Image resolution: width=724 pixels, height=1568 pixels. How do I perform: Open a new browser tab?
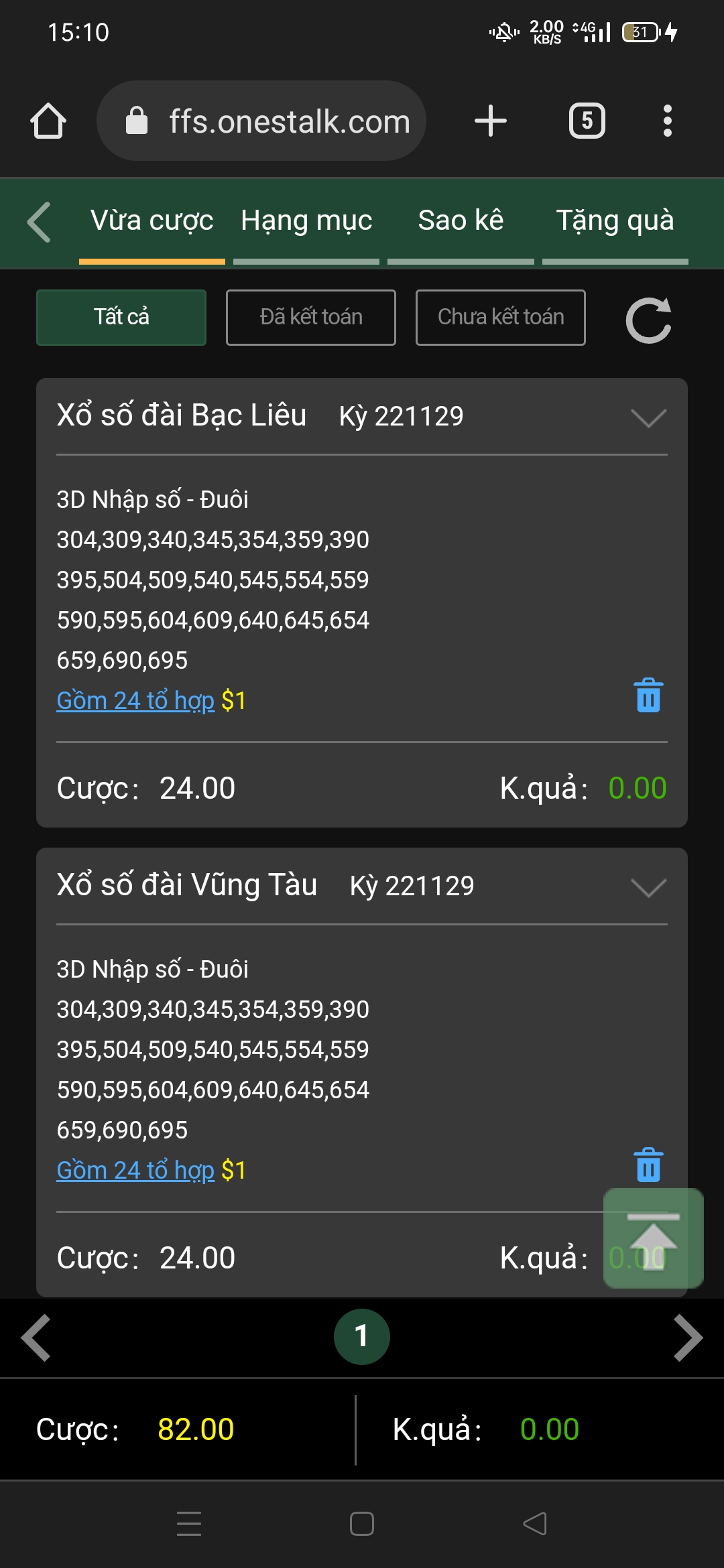coord(491,121)
